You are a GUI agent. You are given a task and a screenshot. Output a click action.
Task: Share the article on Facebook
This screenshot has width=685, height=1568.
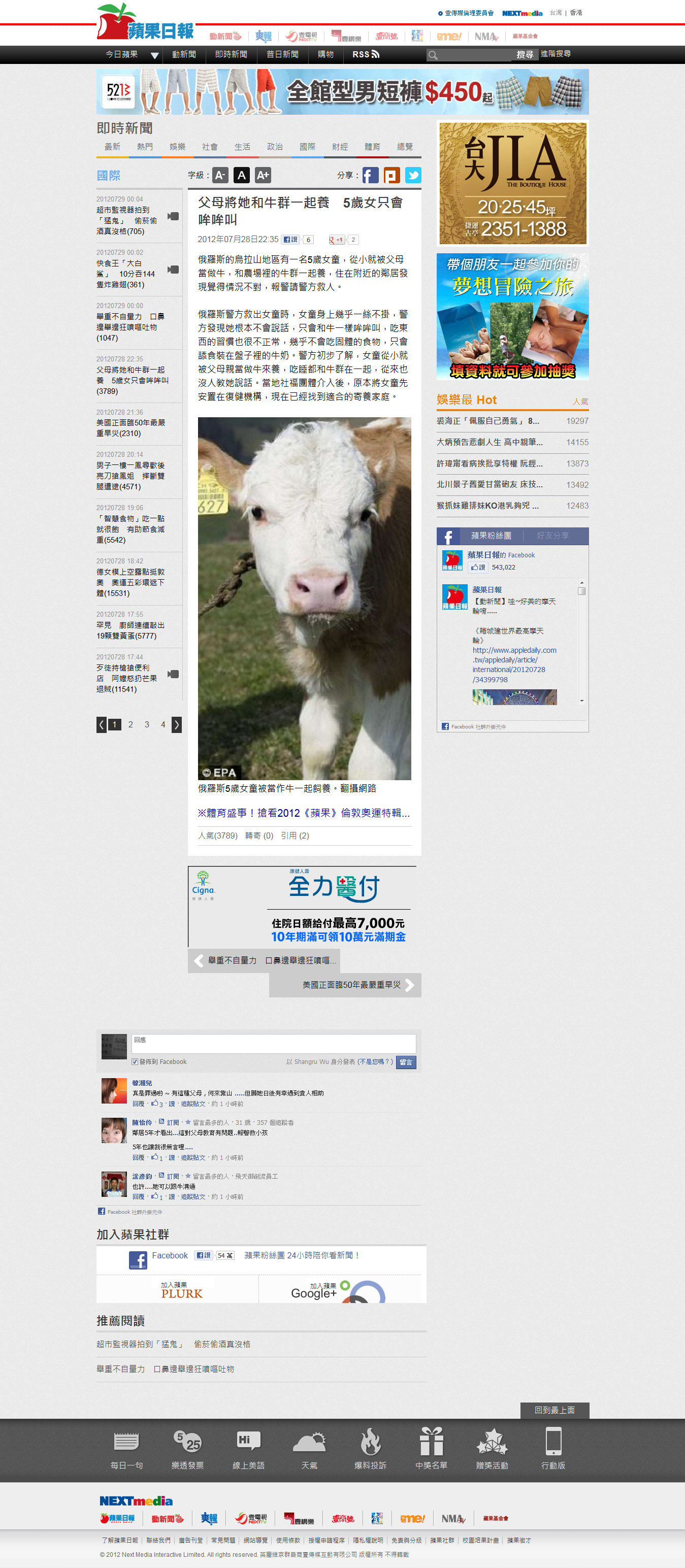point(370,175)
